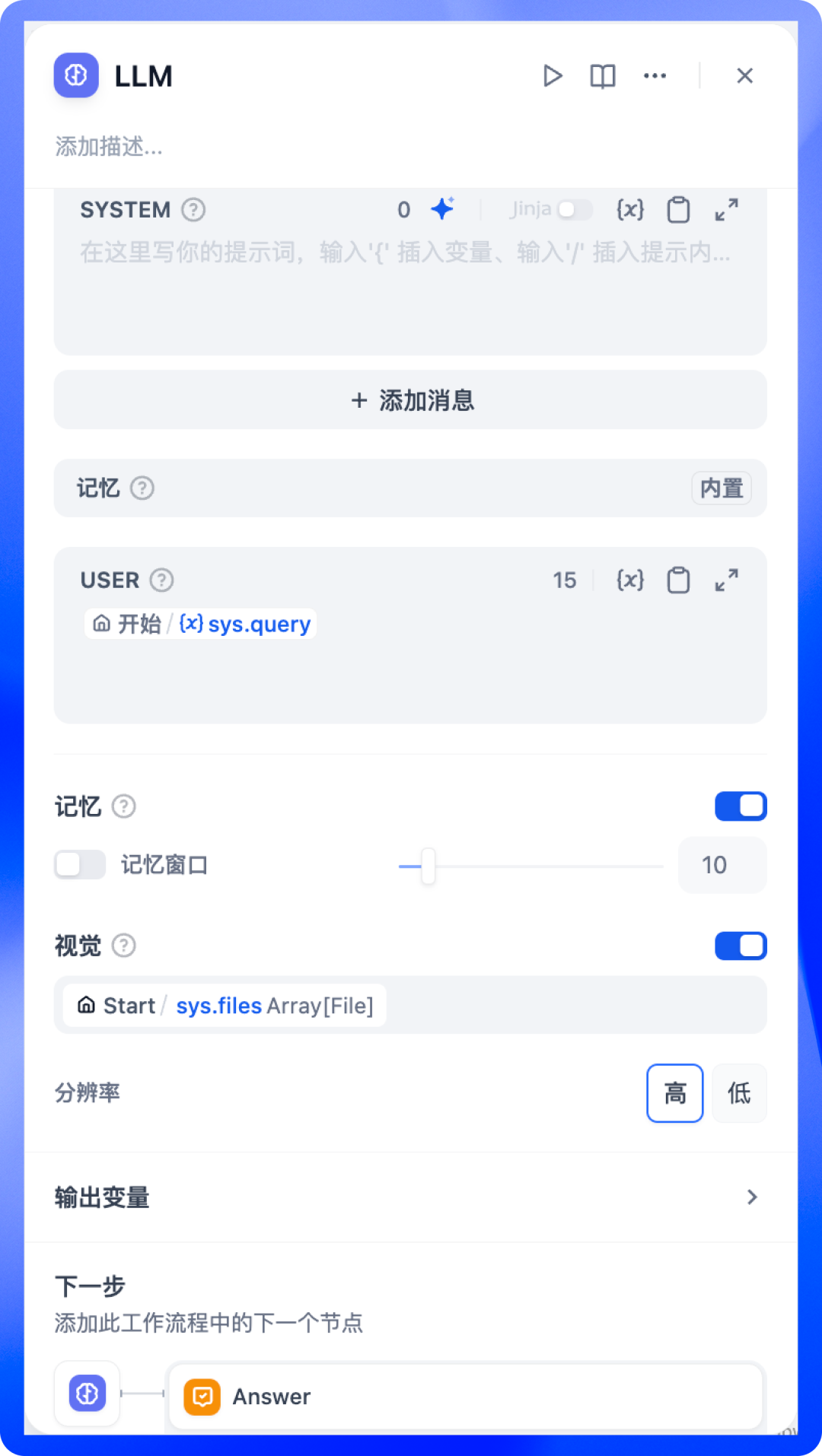This screenshot has height=1456, width=822.
Task: Tap 添加消息 to add a message
Action: coord(410,400)
